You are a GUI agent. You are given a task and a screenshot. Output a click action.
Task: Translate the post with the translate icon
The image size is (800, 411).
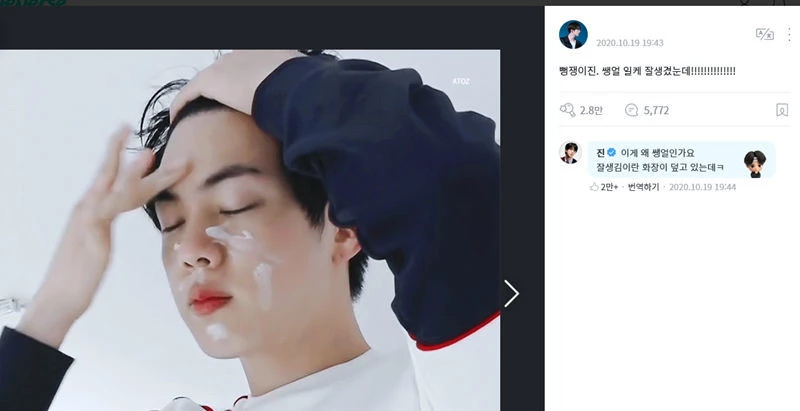pyautogui.click(x=764, y=34)
